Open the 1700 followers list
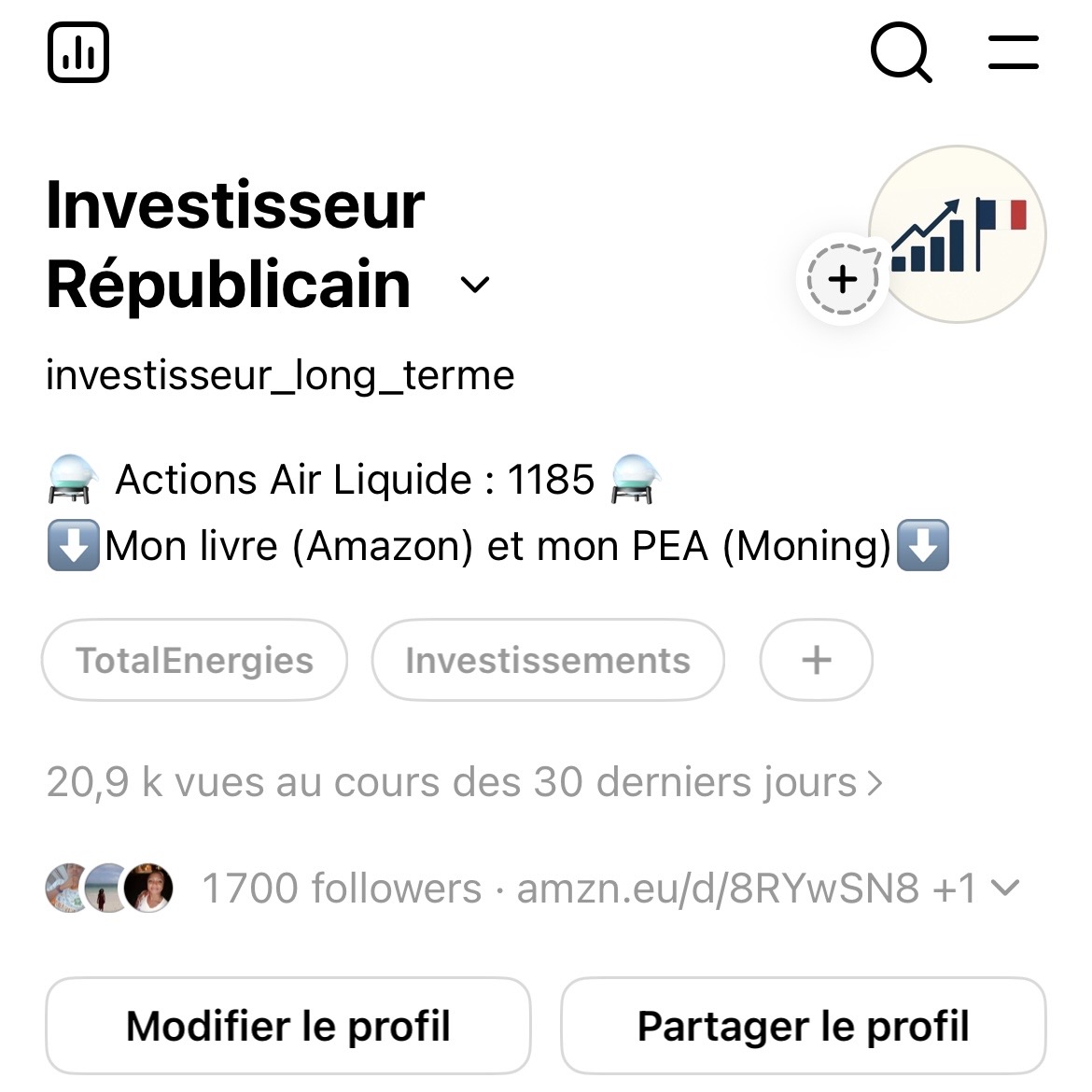The image size is (1092, 1092). click(x=342, y=888)
